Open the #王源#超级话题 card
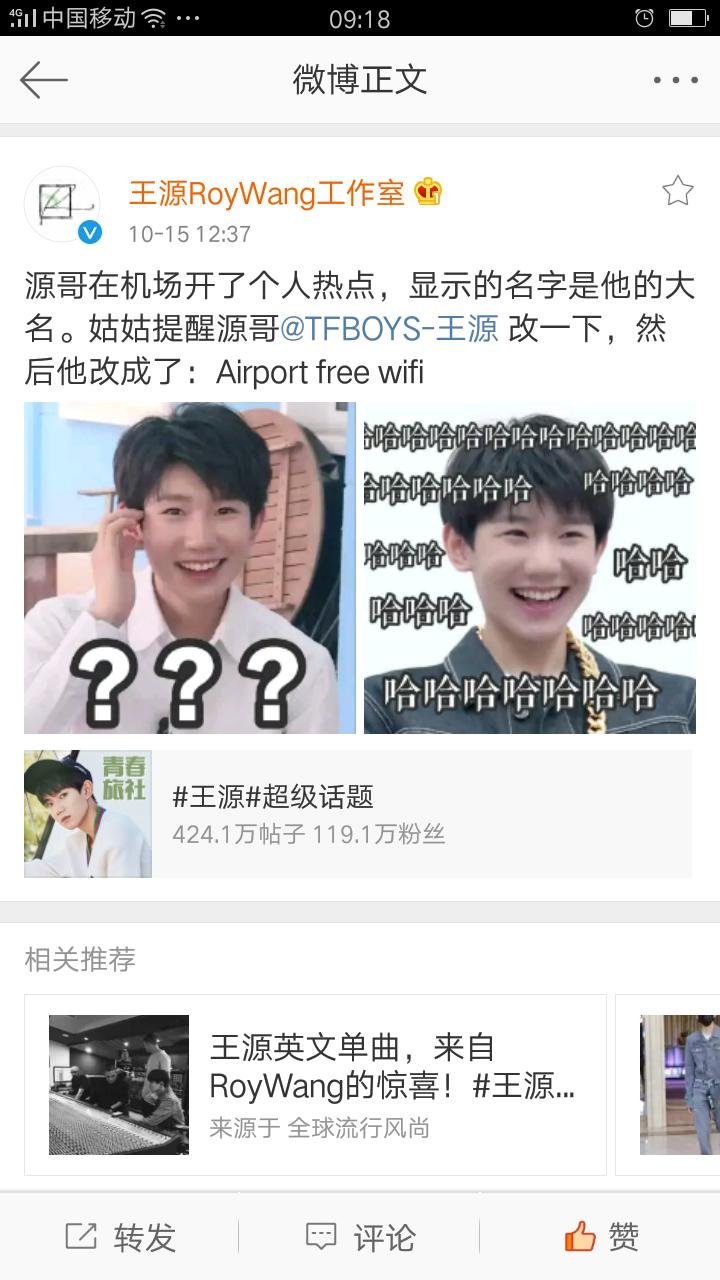The height and width of the screenshot is (1280, 720). 358,814
